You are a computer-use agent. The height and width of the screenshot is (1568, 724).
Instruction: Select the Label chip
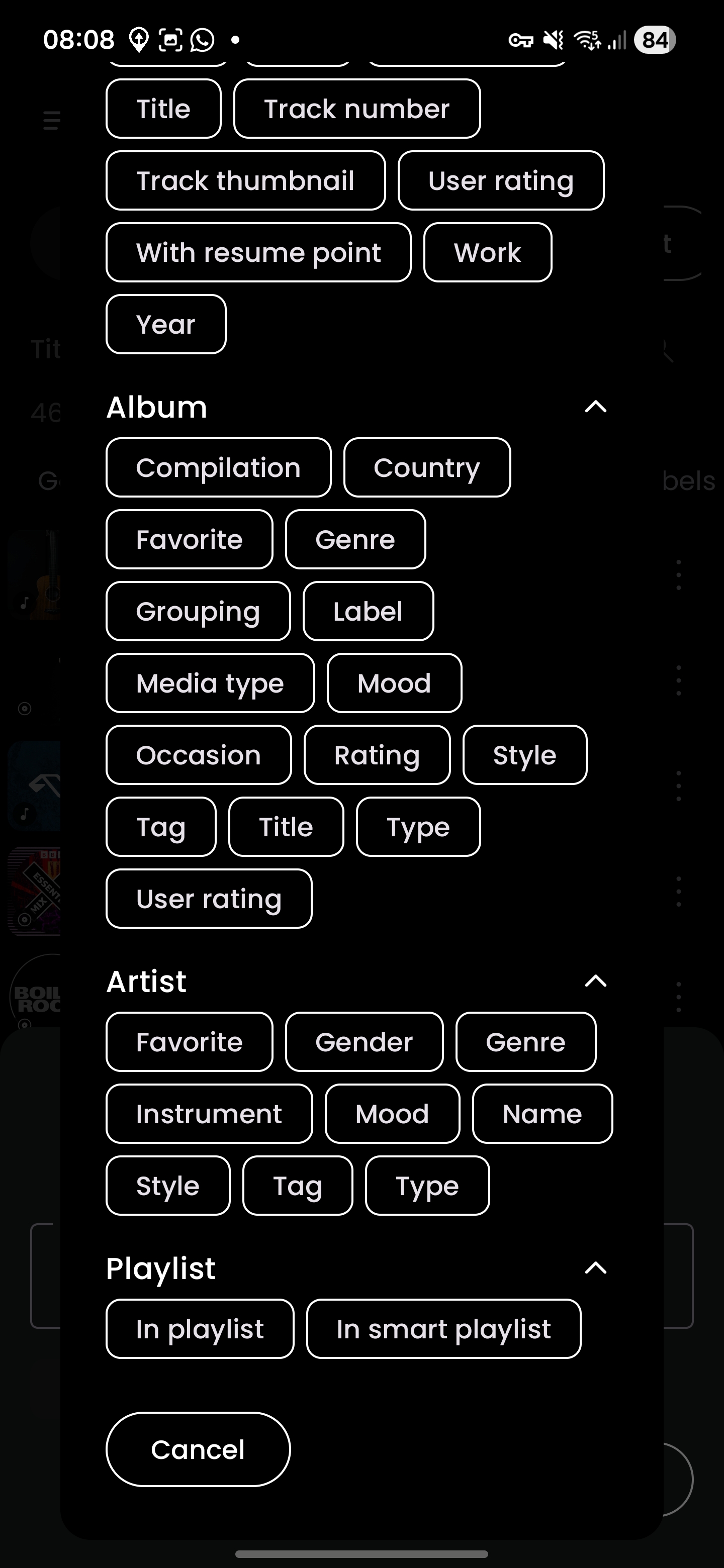point(368,611)
